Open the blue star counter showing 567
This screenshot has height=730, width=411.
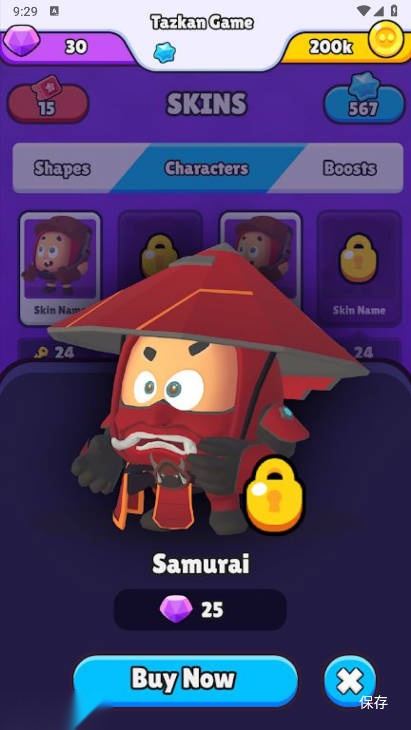pyautogui.click(x=364, y=103)
